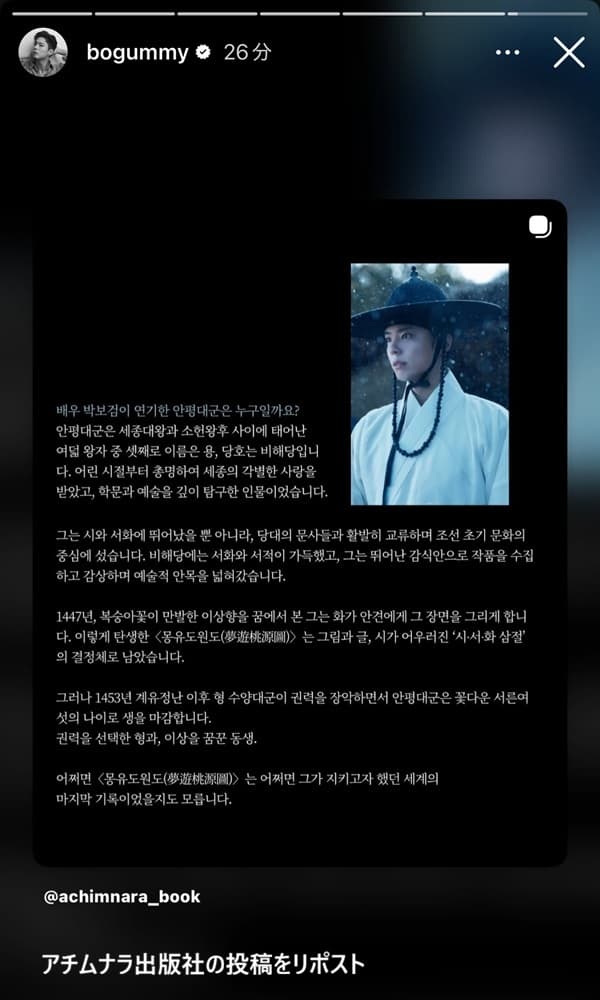This screenshot has width=600, height=1000.
Task: Open bogummy's profile picture
Action: tap(43, 52)
